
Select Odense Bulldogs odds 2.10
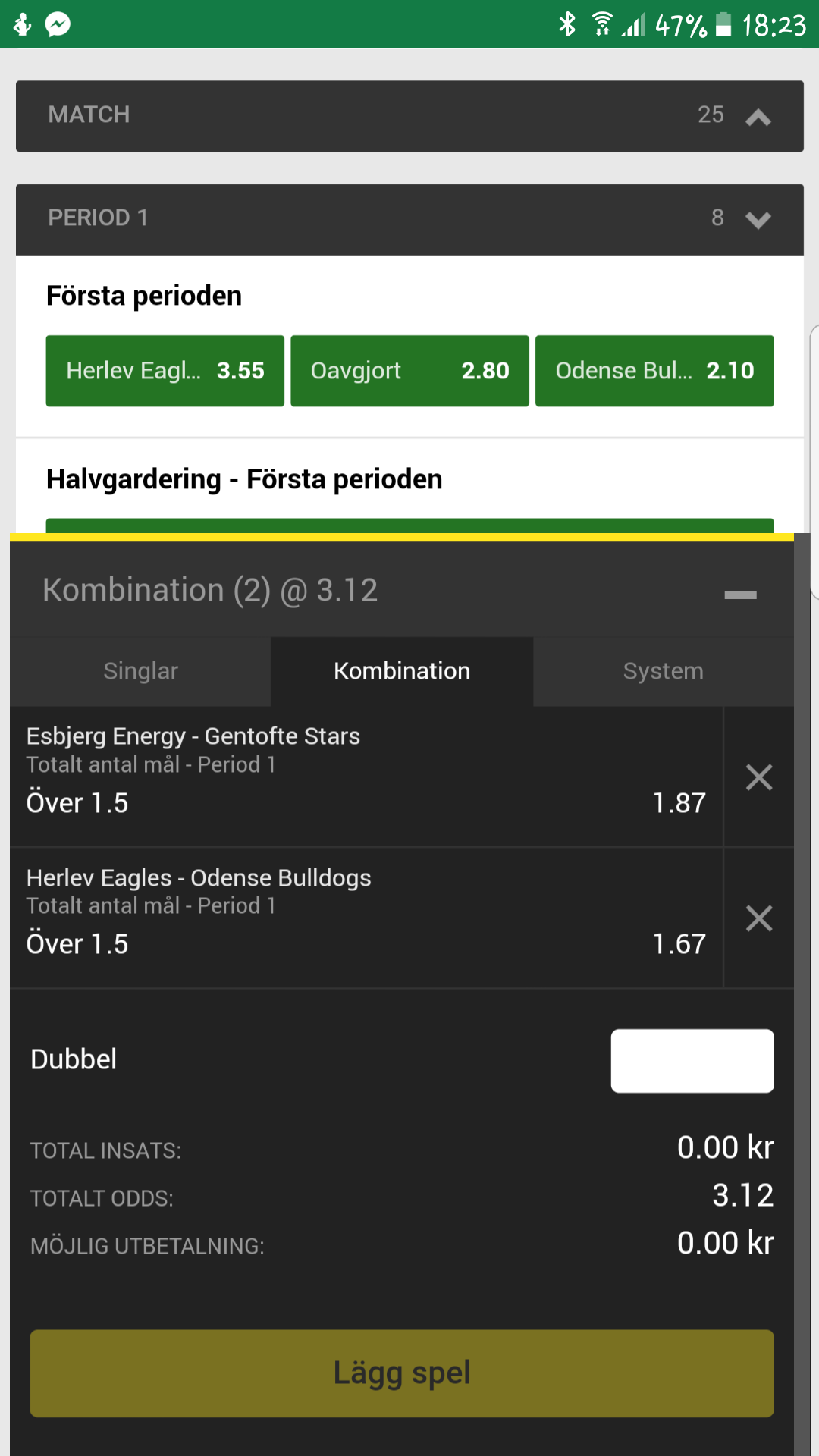[654, 371]
